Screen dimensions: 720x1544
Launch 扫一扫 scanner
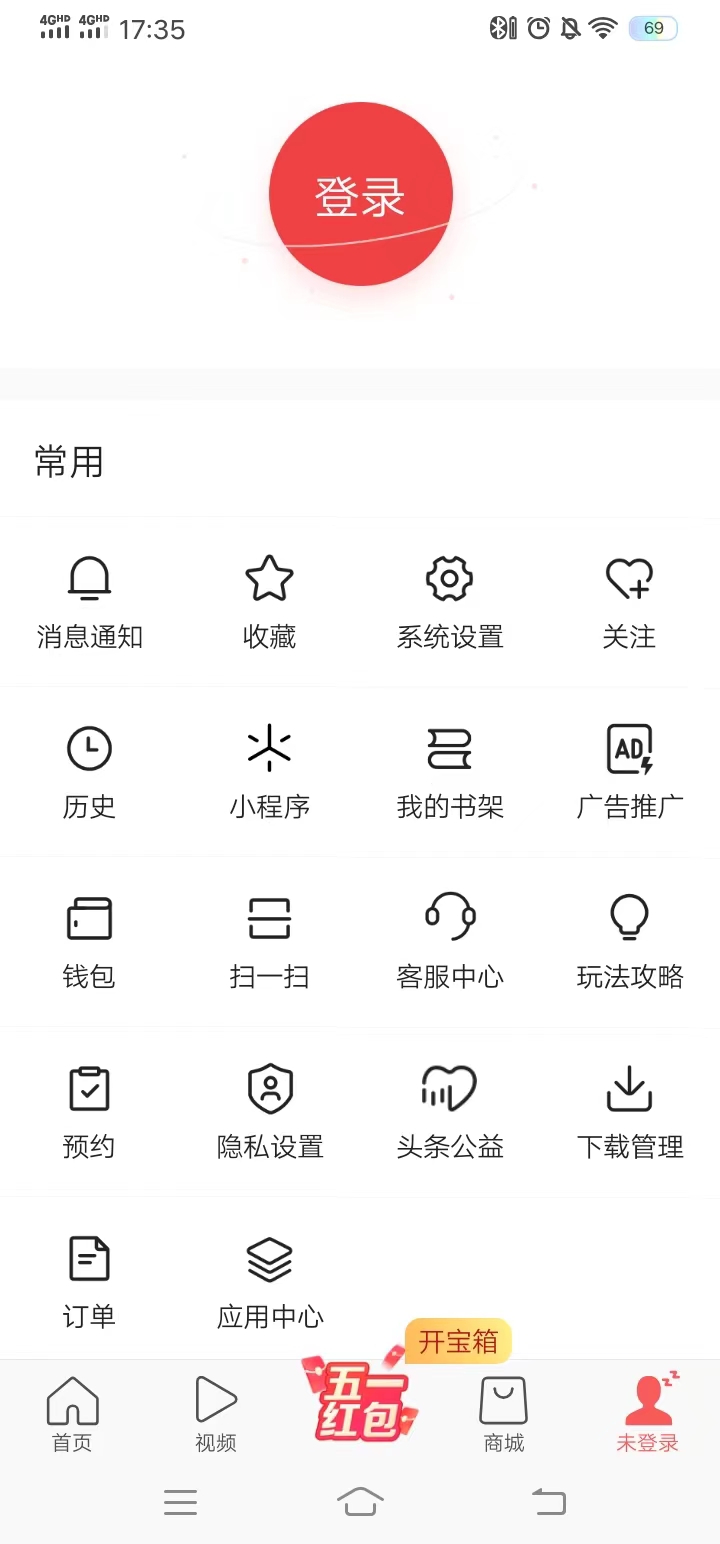pos(269,940)
